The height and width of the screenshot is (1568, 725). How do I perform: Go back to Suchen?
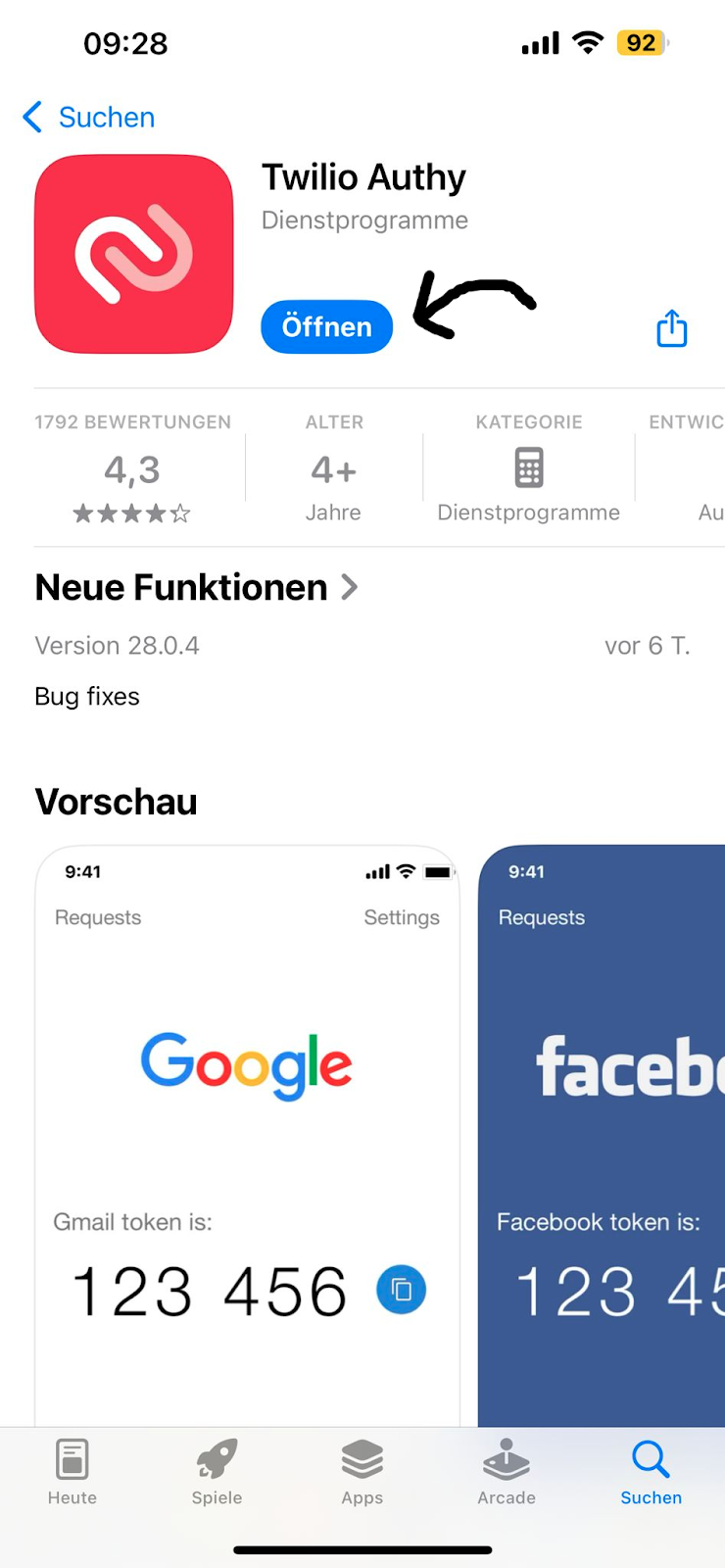[x=88, y=118]
